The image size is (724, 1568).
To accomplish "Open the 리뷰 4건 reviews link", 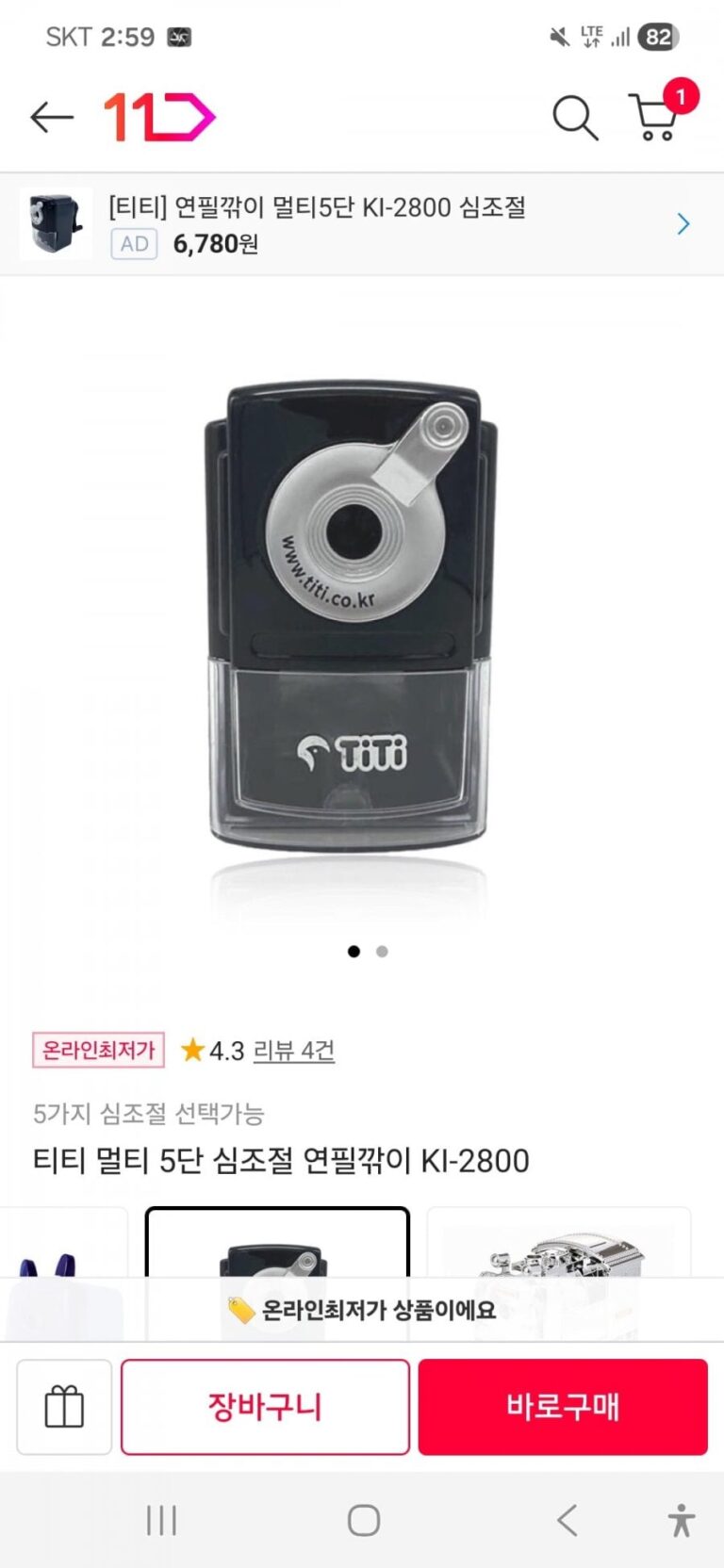I will point(293,1050).
